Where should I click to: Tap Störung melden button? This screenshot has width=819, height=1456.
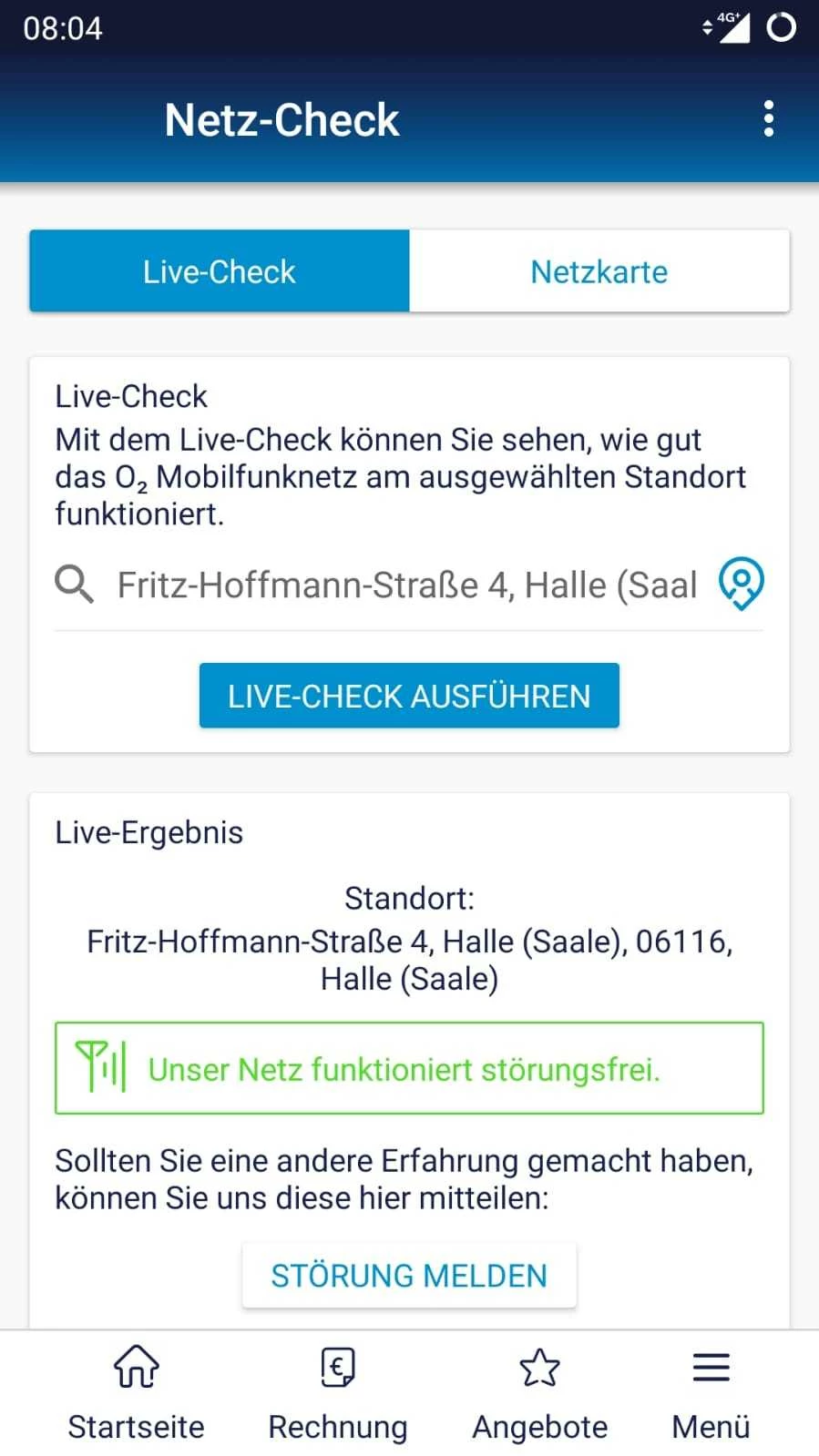pyautogui.click(x=409, y=1275)
